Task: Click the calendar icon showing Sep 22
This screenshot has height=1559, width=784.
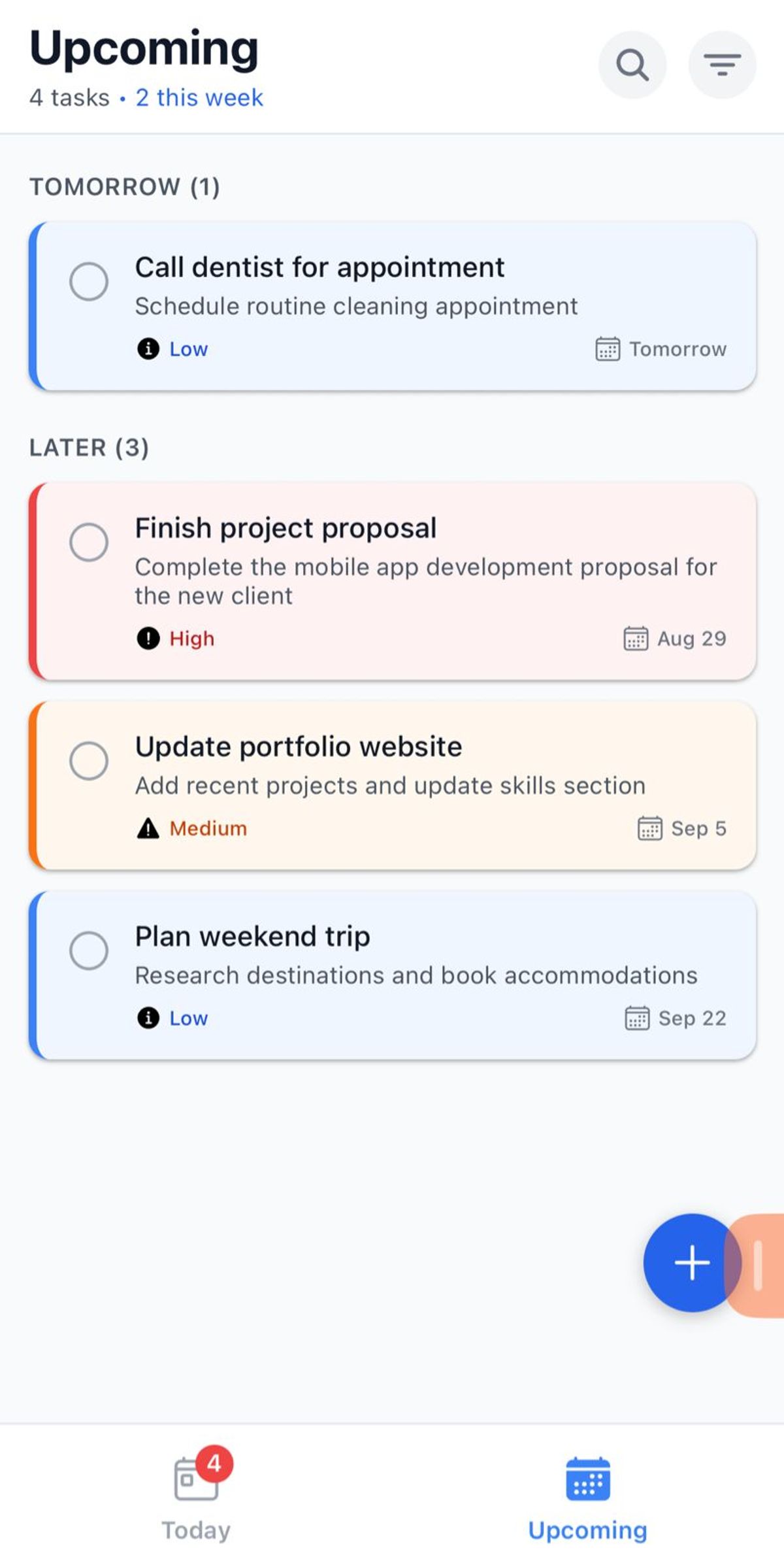Action: (637, 1018)
